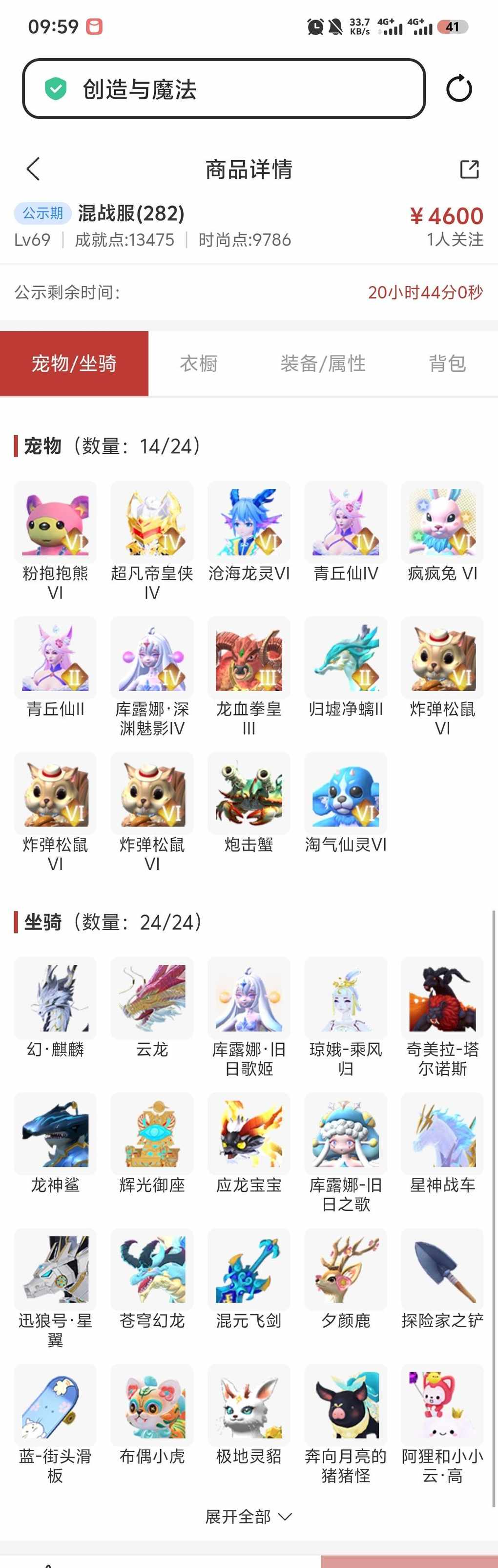The height and width of the screenshot is (1568, 498).
Task: Share this product listing
Action: [x=469, y=169]
